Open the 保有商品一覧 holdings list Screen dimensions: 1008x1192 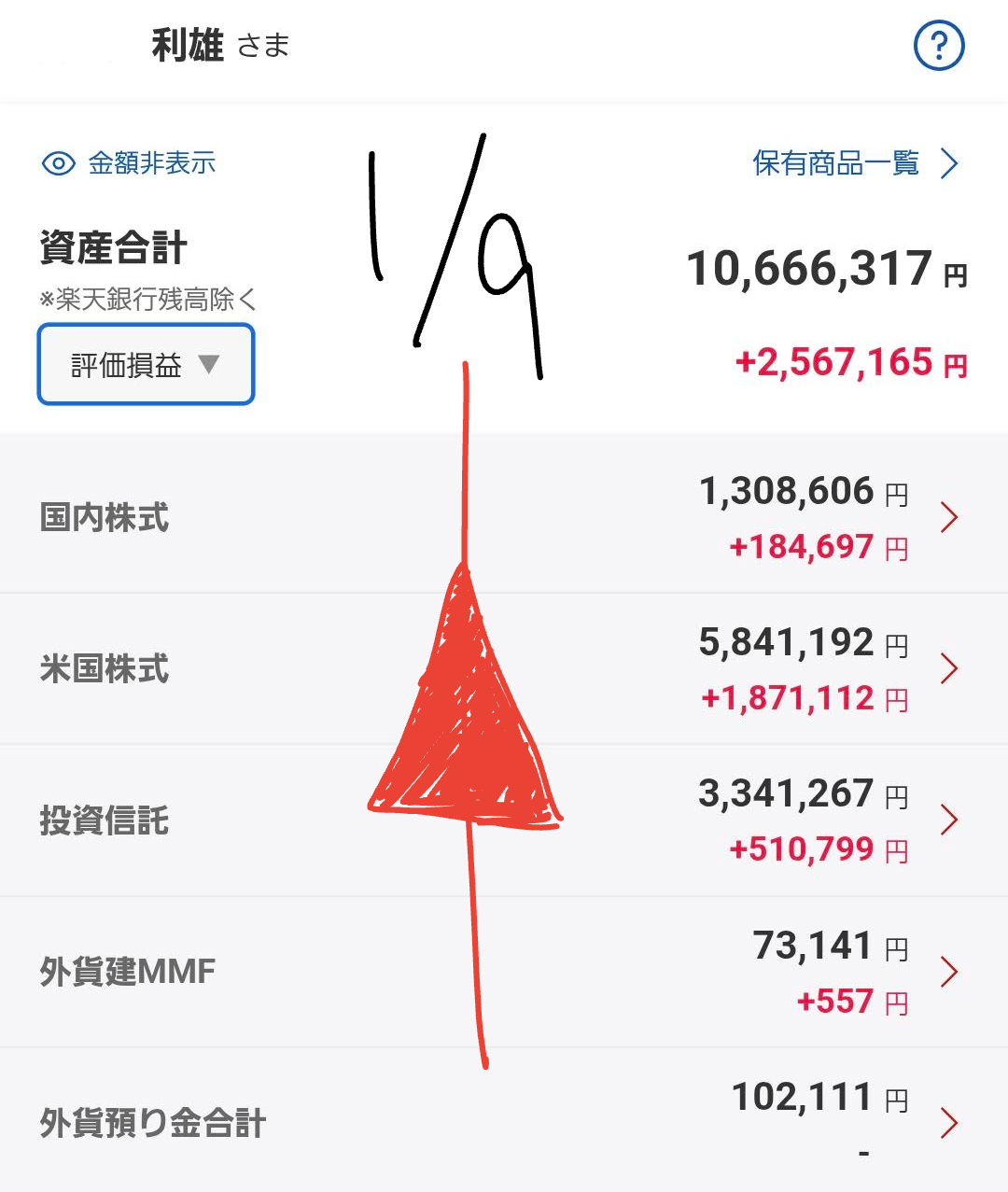854,164
